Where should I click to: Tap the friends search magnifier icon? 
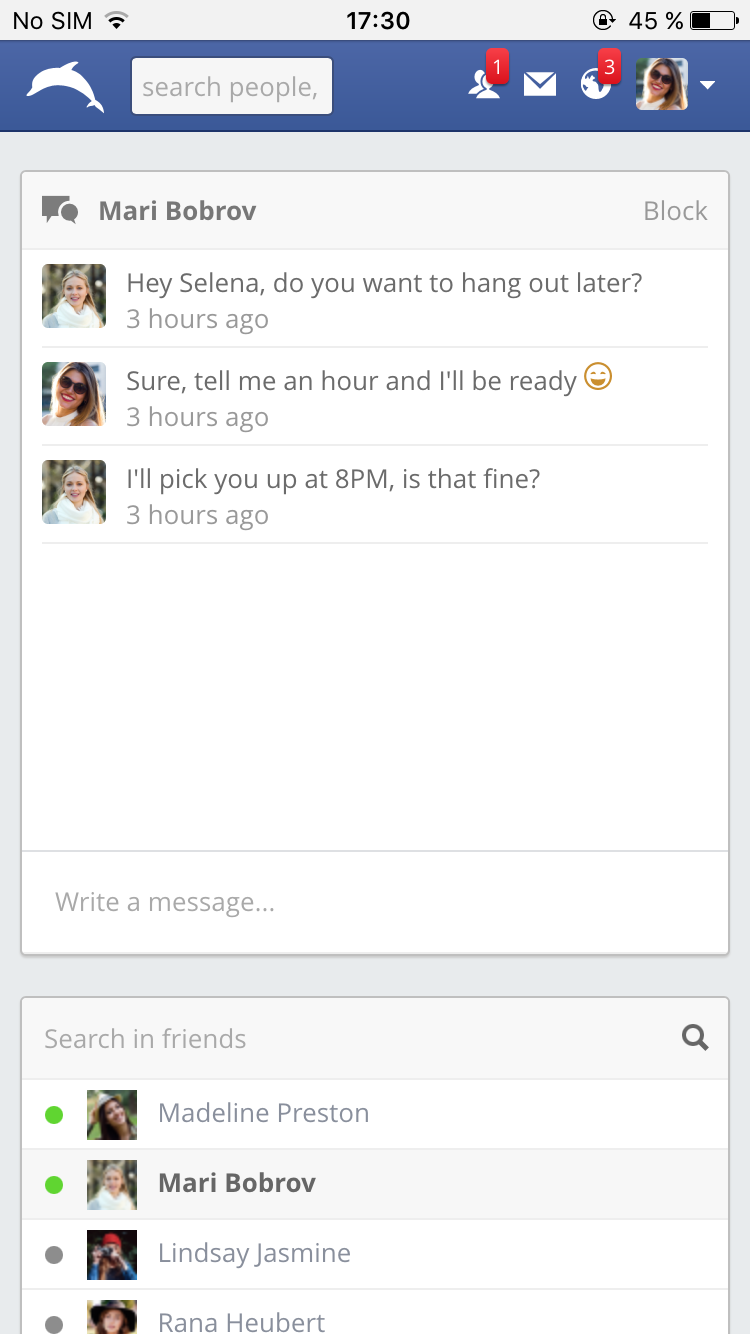[x=695, y=1038]
